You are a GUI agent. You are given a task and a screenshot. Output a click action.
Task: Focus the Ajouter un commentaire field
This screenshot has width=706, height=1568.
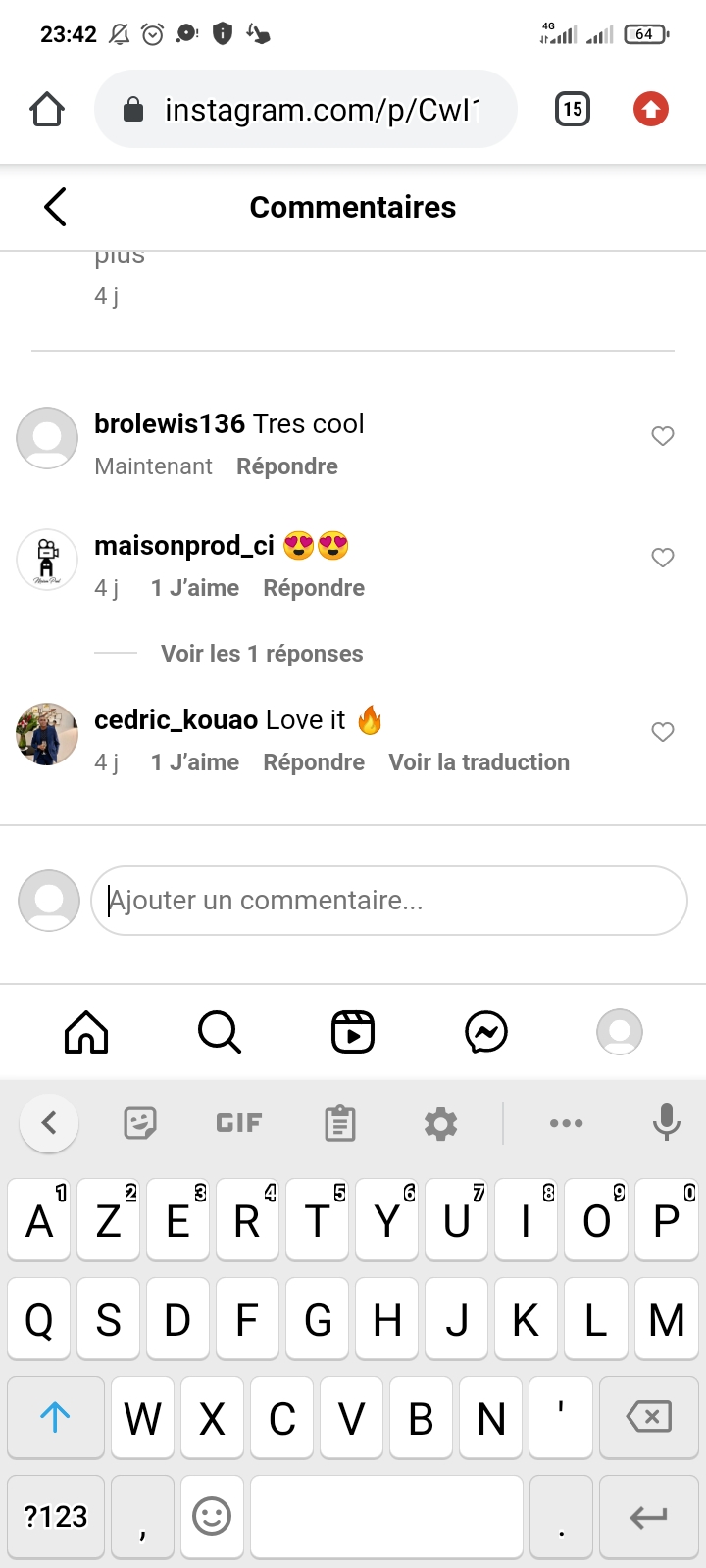tap(388, 901)
